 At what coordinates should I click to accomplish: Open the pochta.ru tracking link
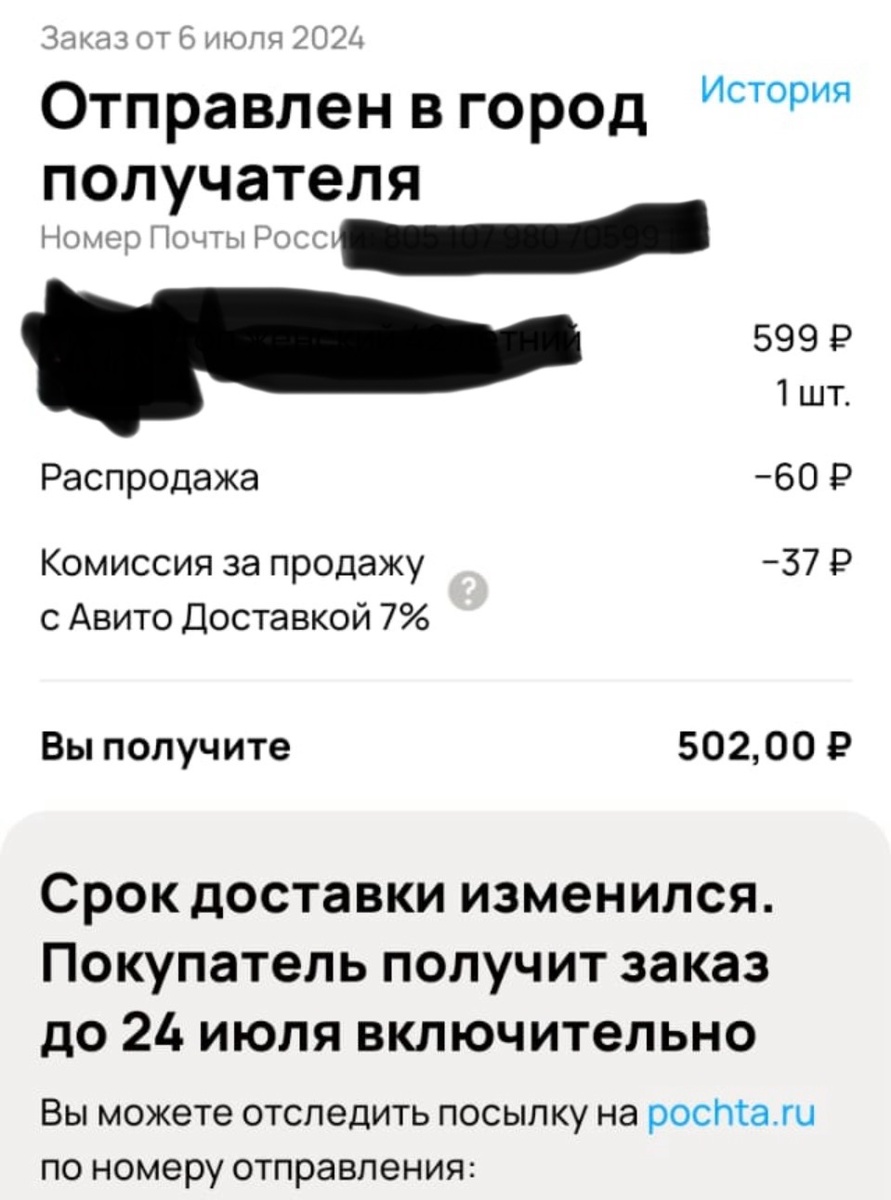coord(733,1111)
